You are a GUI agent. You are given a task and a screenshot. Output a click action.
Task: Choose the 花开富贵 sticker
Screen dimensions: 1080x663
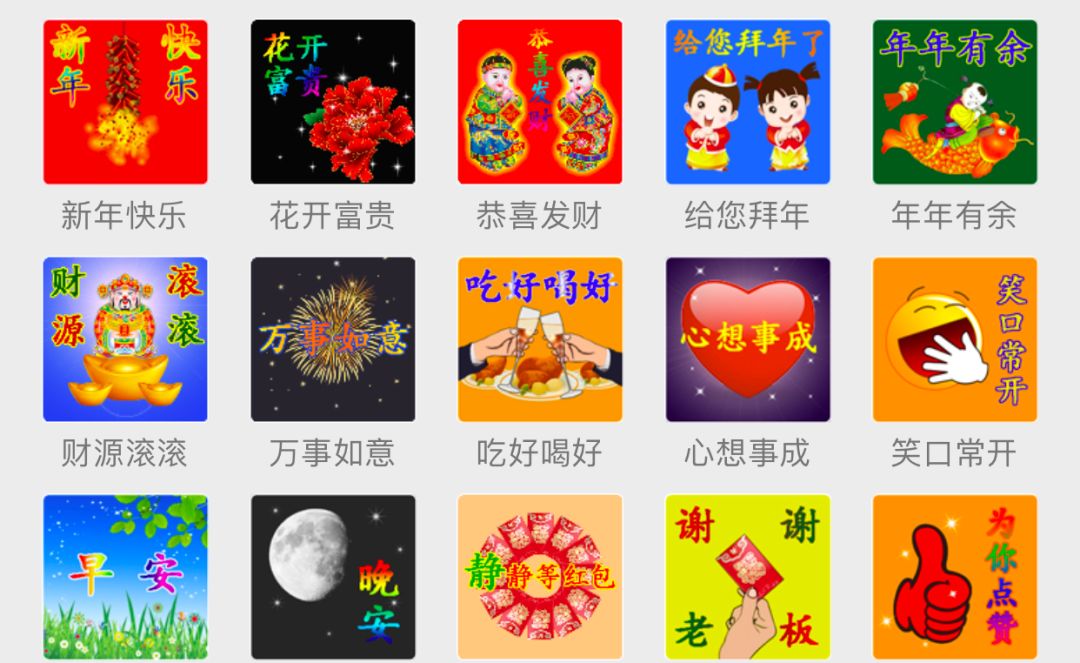click(333, 102)
